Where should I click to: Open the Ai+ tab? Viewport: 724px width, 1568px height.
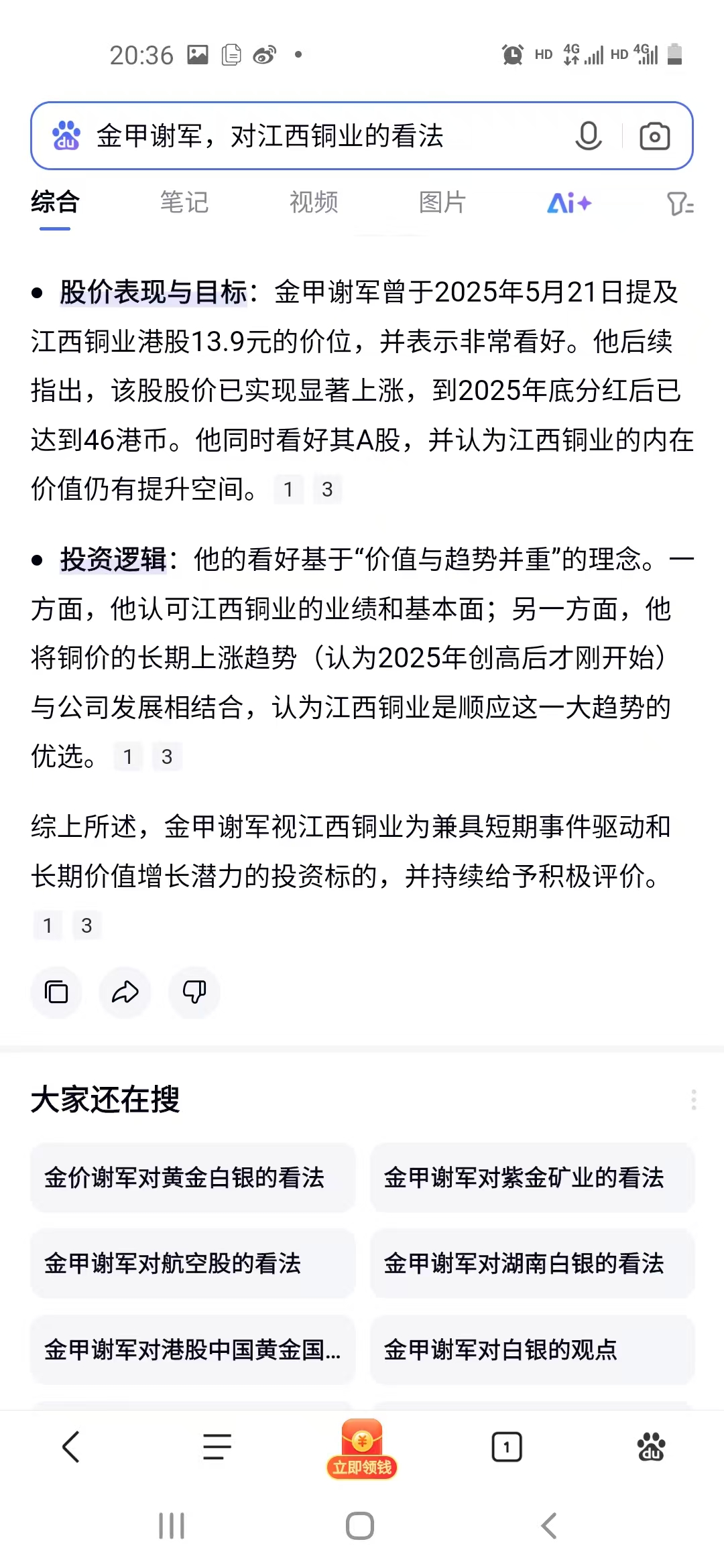(x=569, y=202)
